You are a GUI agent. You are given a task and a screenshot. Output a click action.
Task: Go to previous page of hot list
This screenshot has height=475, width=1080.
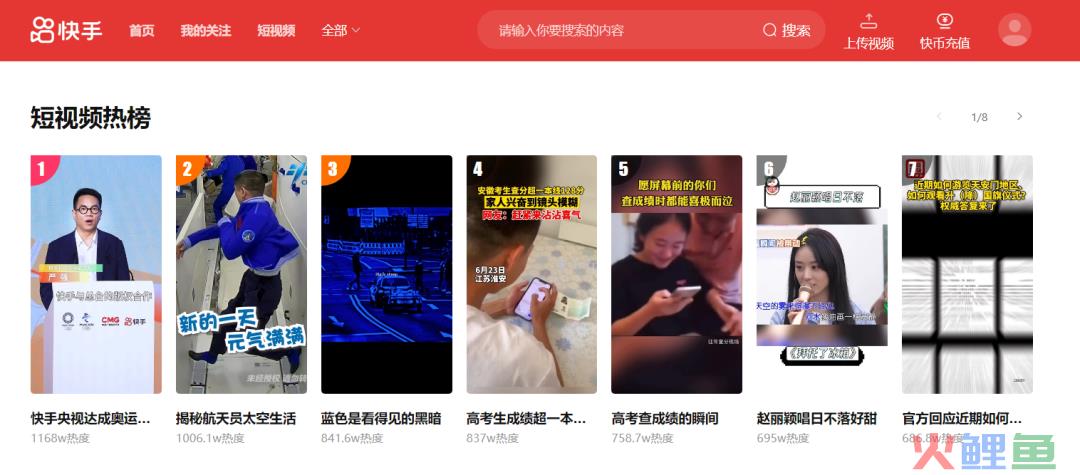[939, 117]
